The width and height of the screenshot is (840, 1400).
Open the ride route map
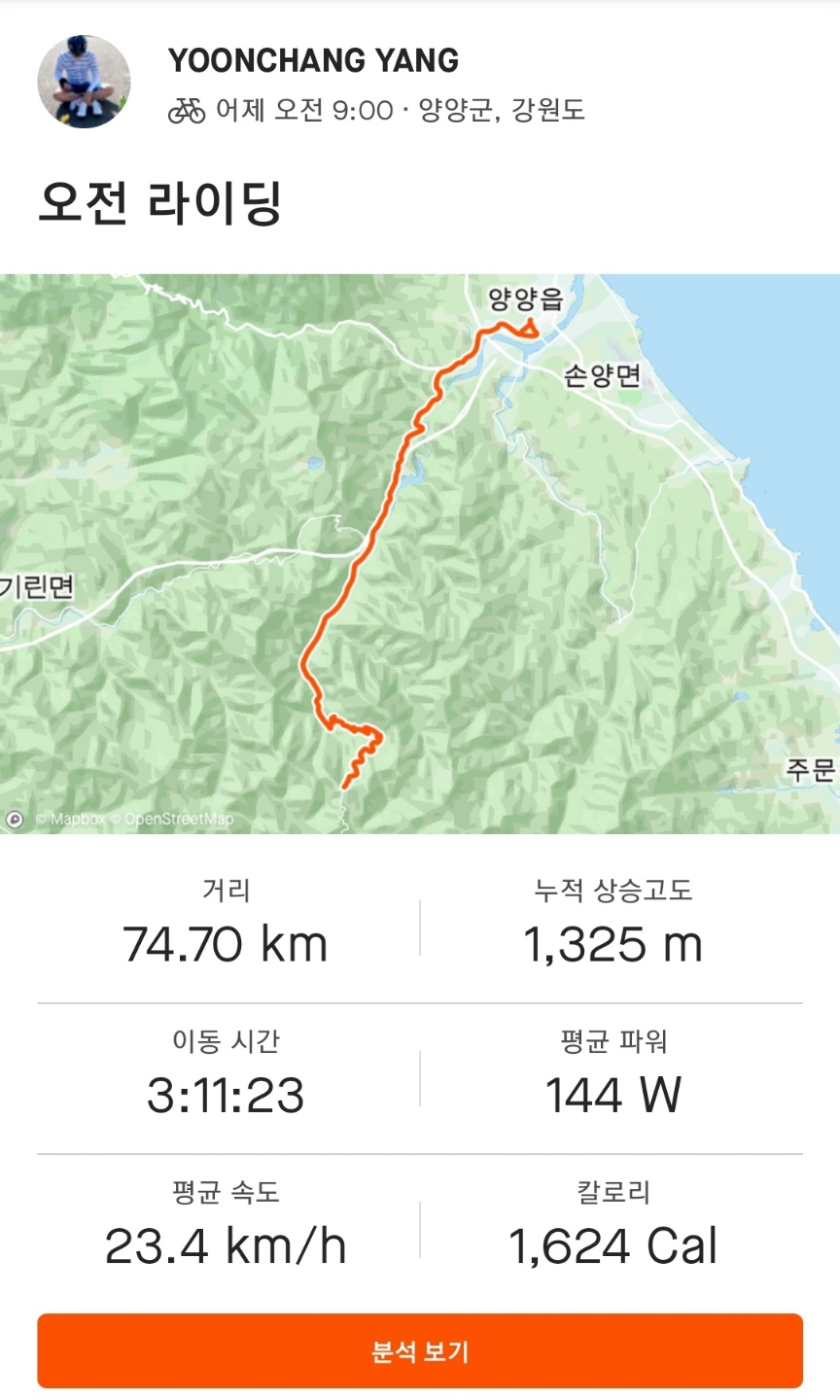point(420,552)
